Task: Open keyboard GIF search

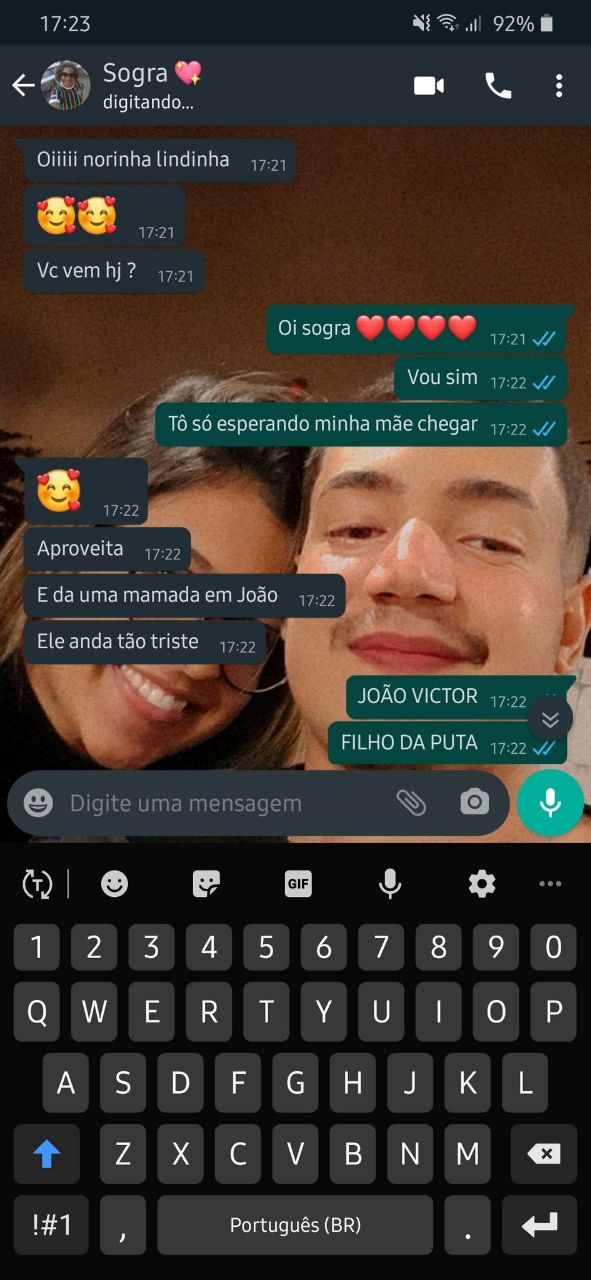Action: pyautogui.click(x=298, y=884)
